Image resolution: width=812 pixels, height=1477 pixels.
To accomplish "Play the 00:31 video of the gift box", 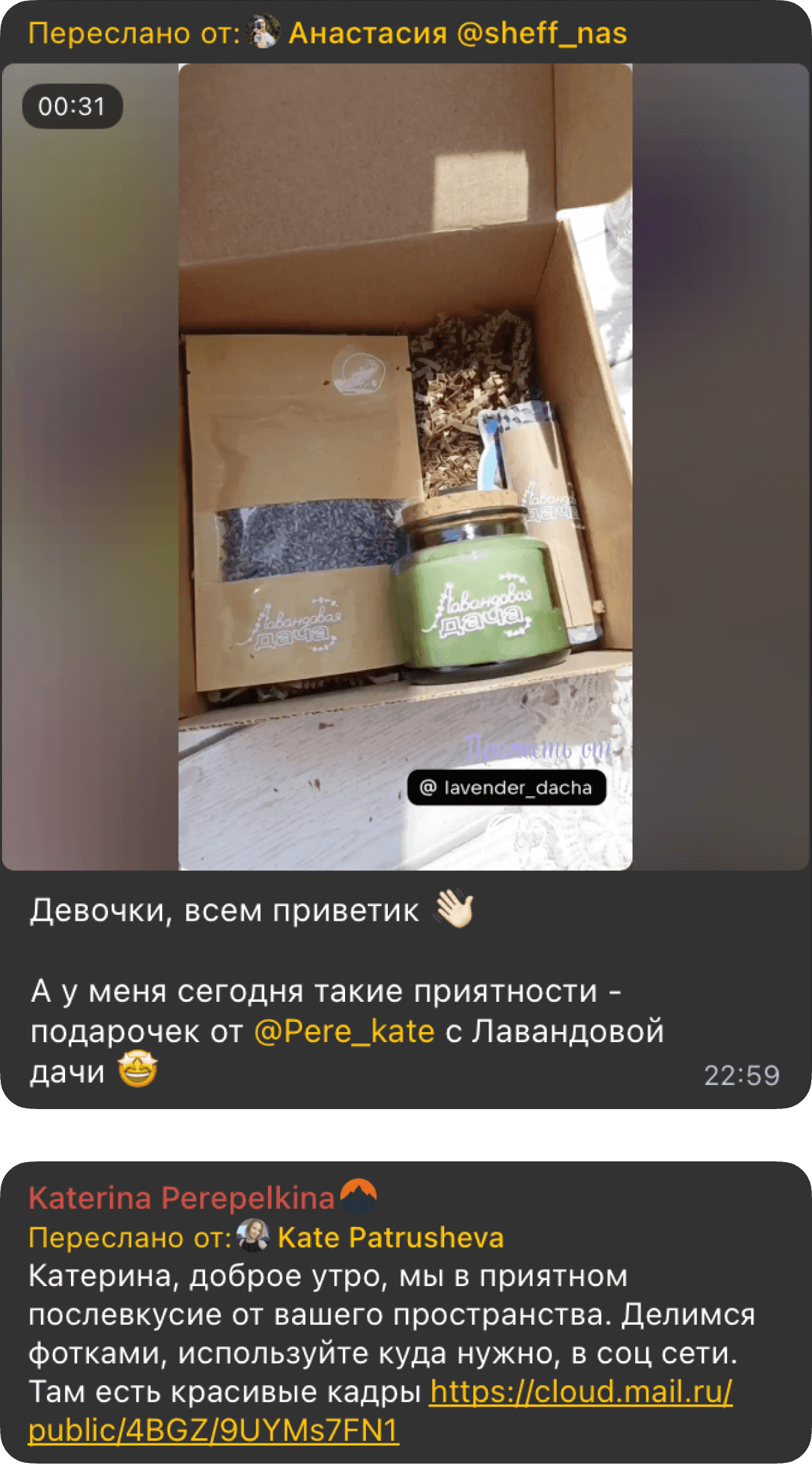I will click(405, 466).
